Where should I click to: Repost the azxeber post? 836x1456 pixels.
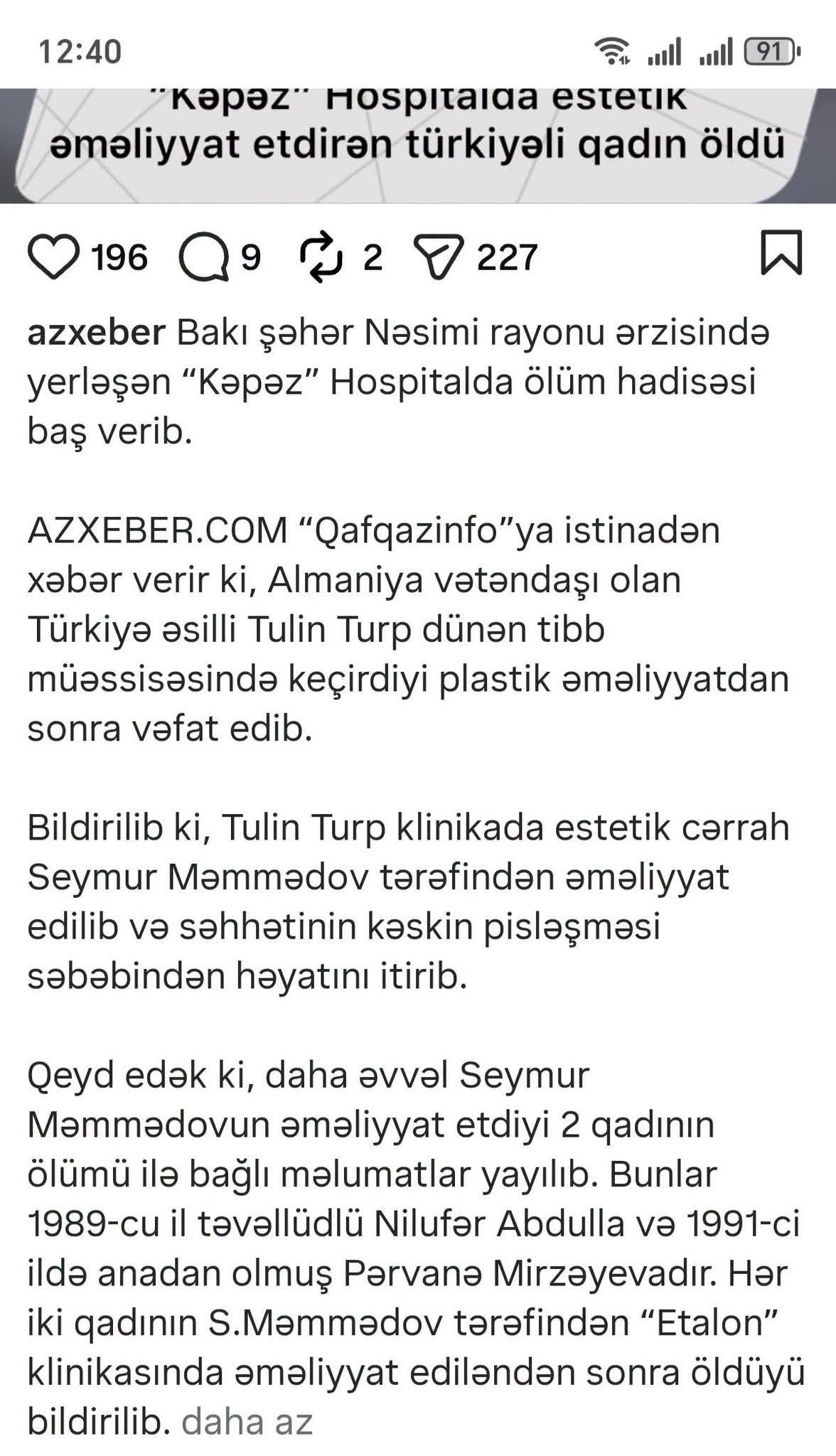(323, 257)
